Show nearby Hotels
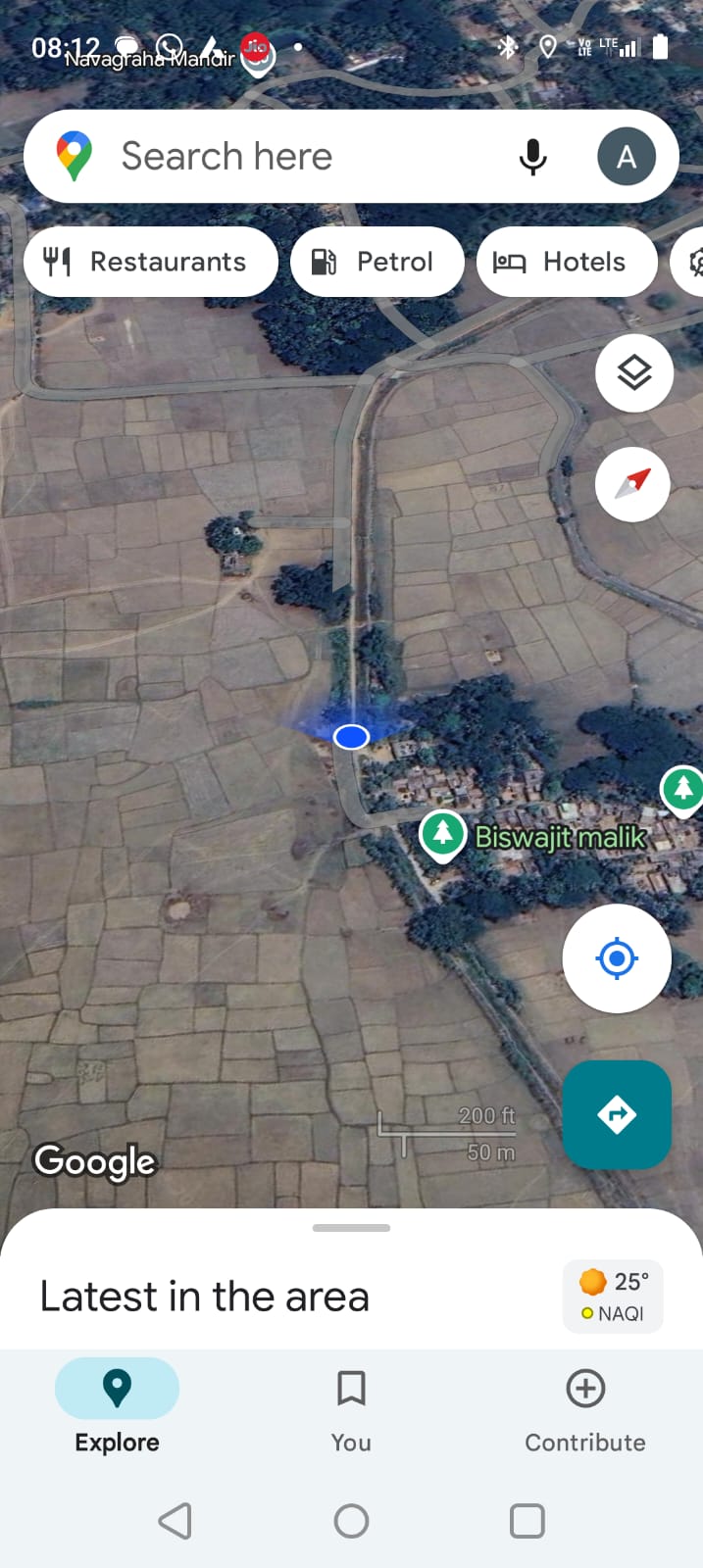Viewport: 703px width, 1568px height. (566, 262)
